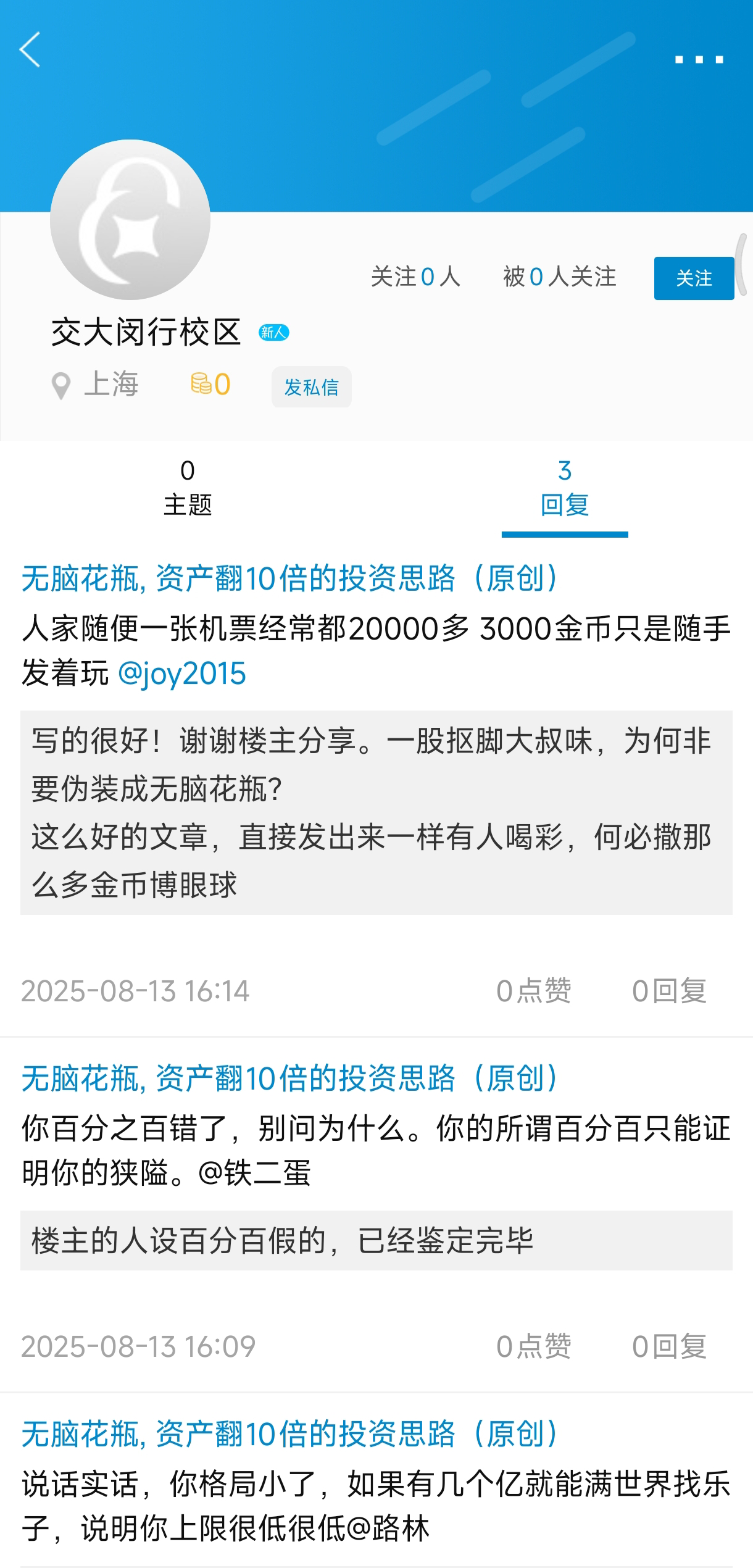Reply to the comment posted at 16:09
This screenshot has height=1568, width=753.
(x=669, y=1347)
